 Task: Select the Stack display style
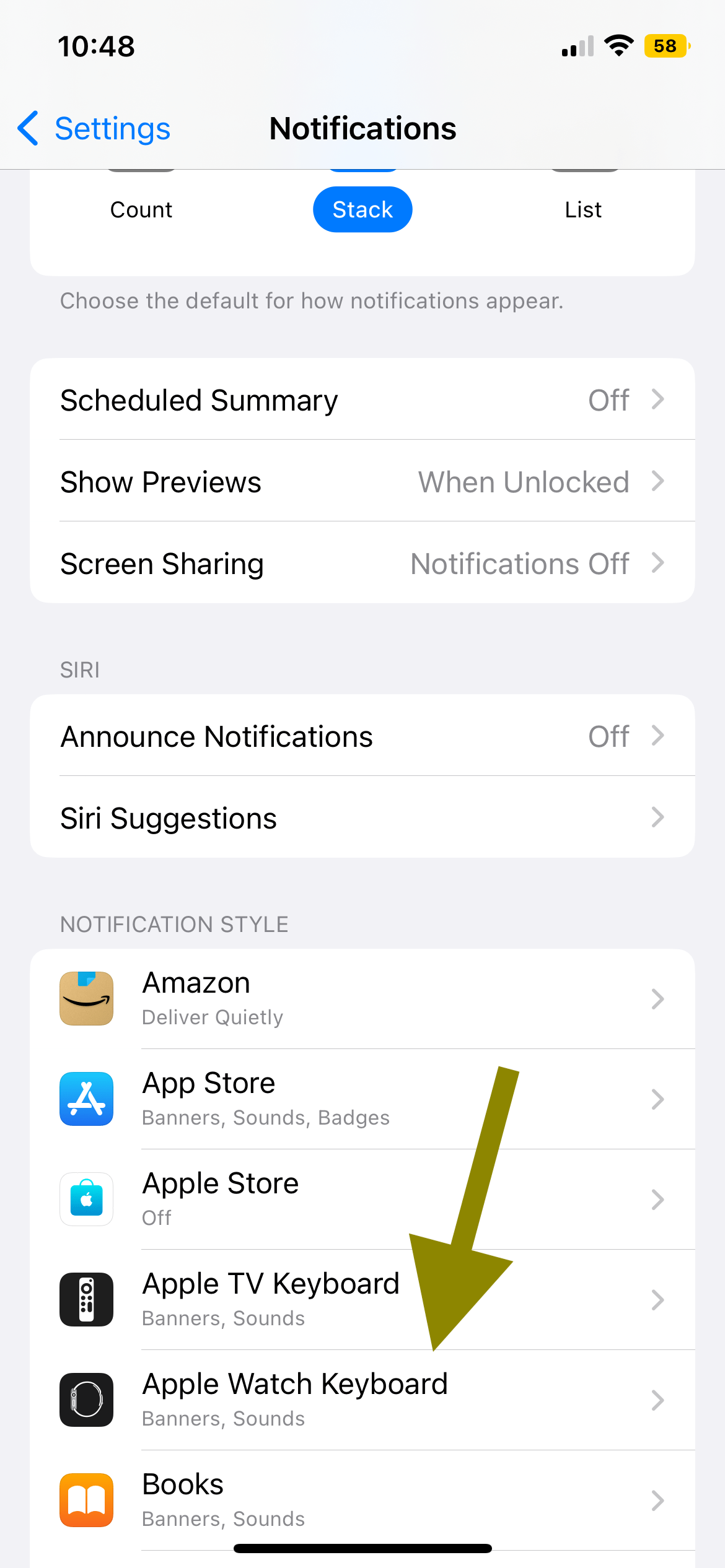(362, 209)
